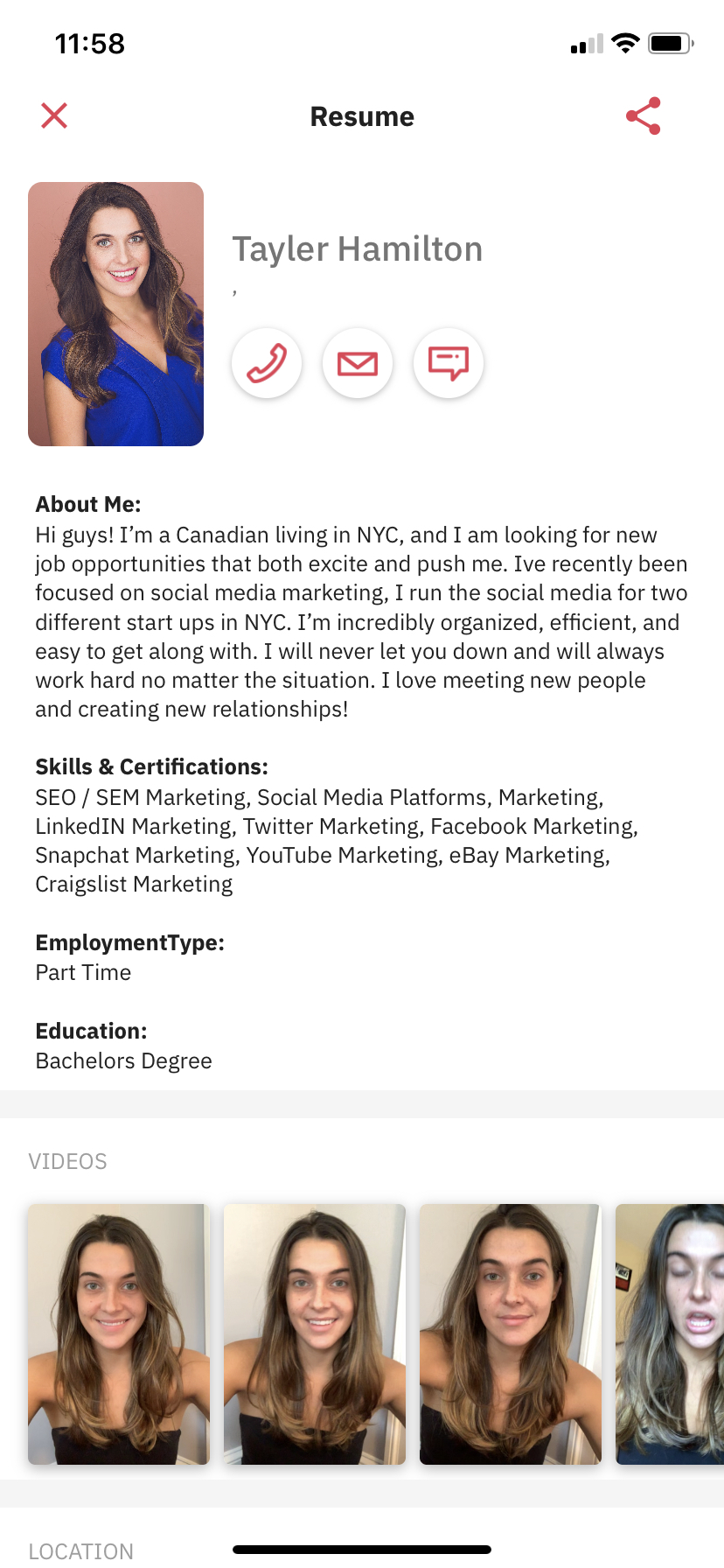724x1568 pixels.
Task: Play the second video in Videos
Action: [x=315, y=1333]
